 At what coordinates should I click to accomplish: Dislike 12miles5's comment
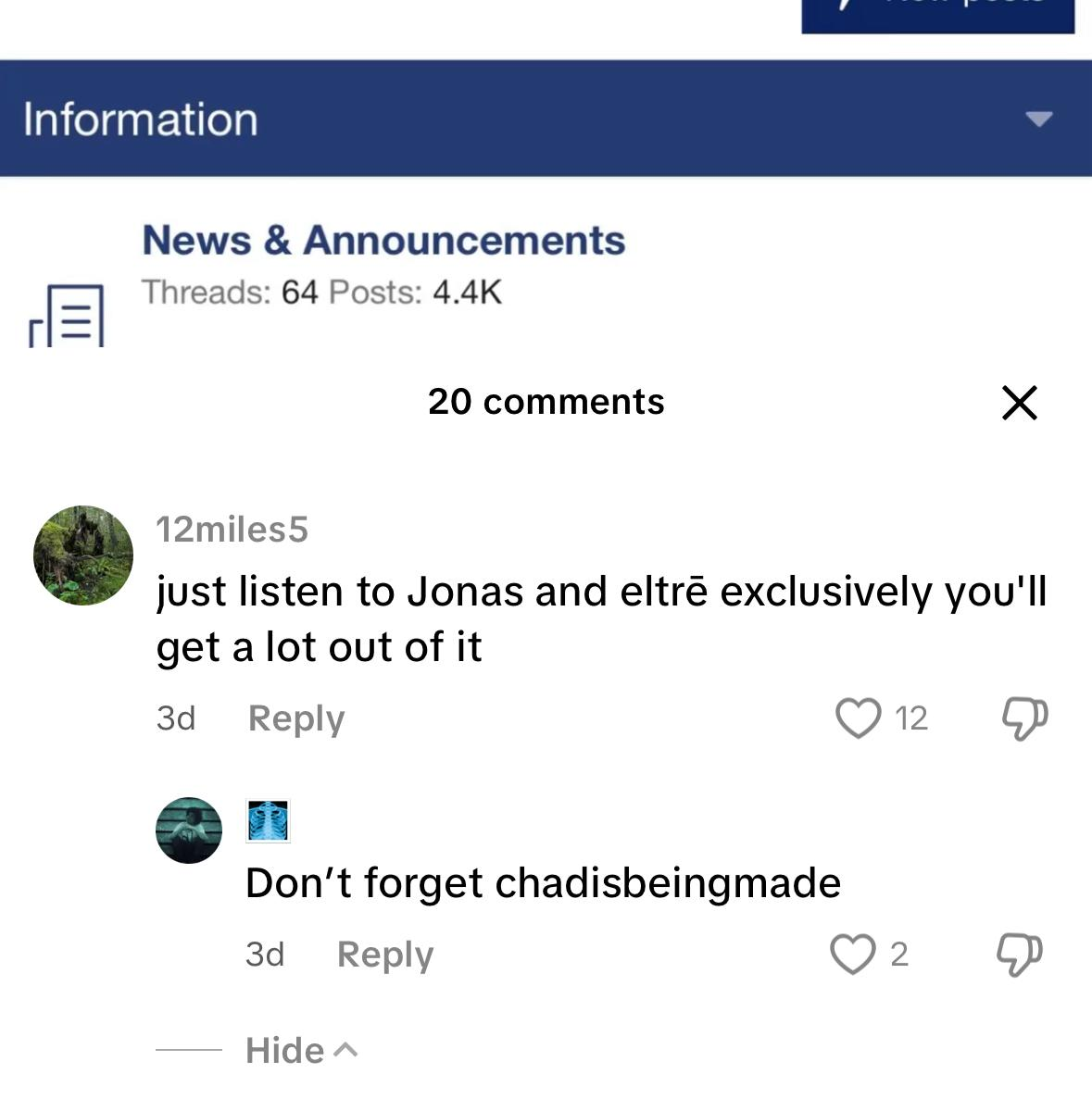1024,718
